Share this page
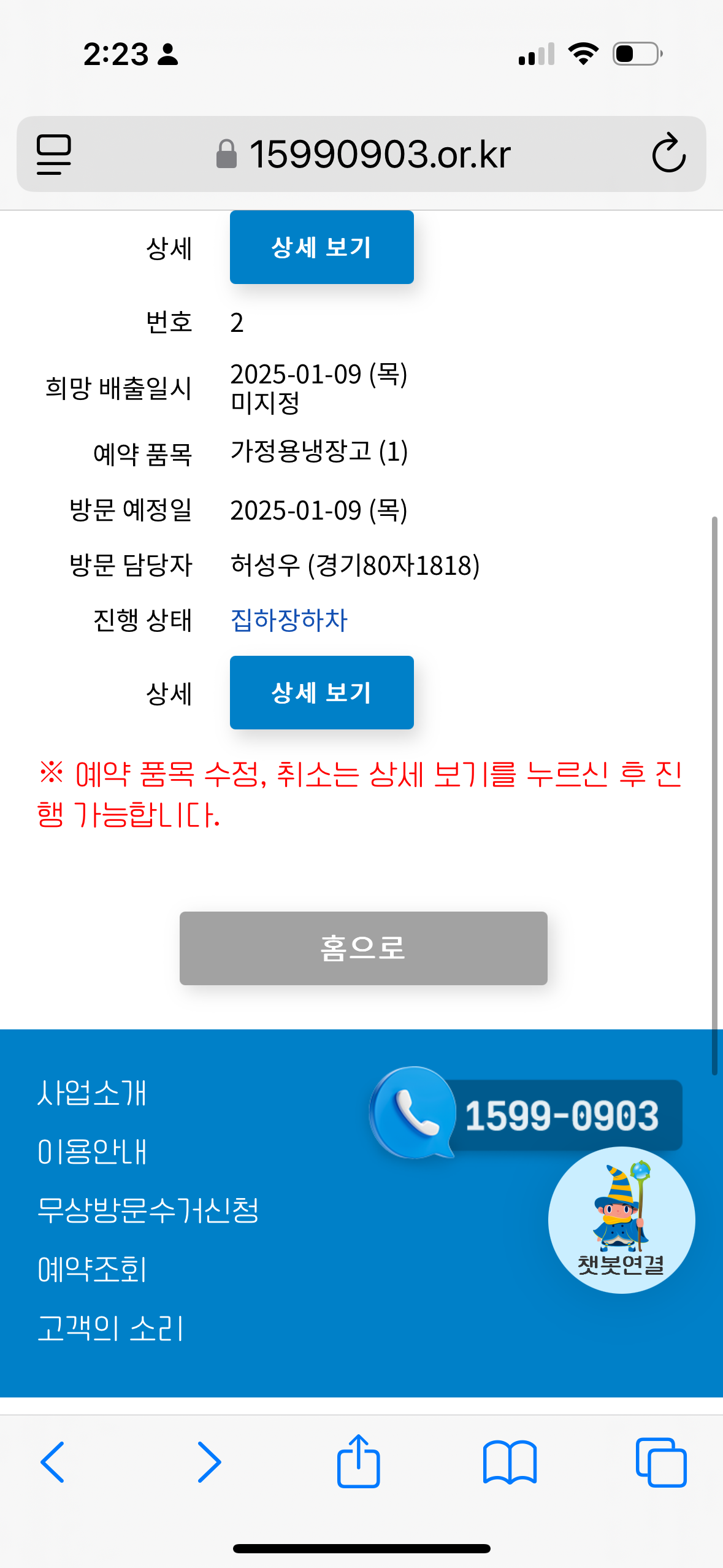The width and height of the screenshot is (723, 1568). coord(358,1461)
